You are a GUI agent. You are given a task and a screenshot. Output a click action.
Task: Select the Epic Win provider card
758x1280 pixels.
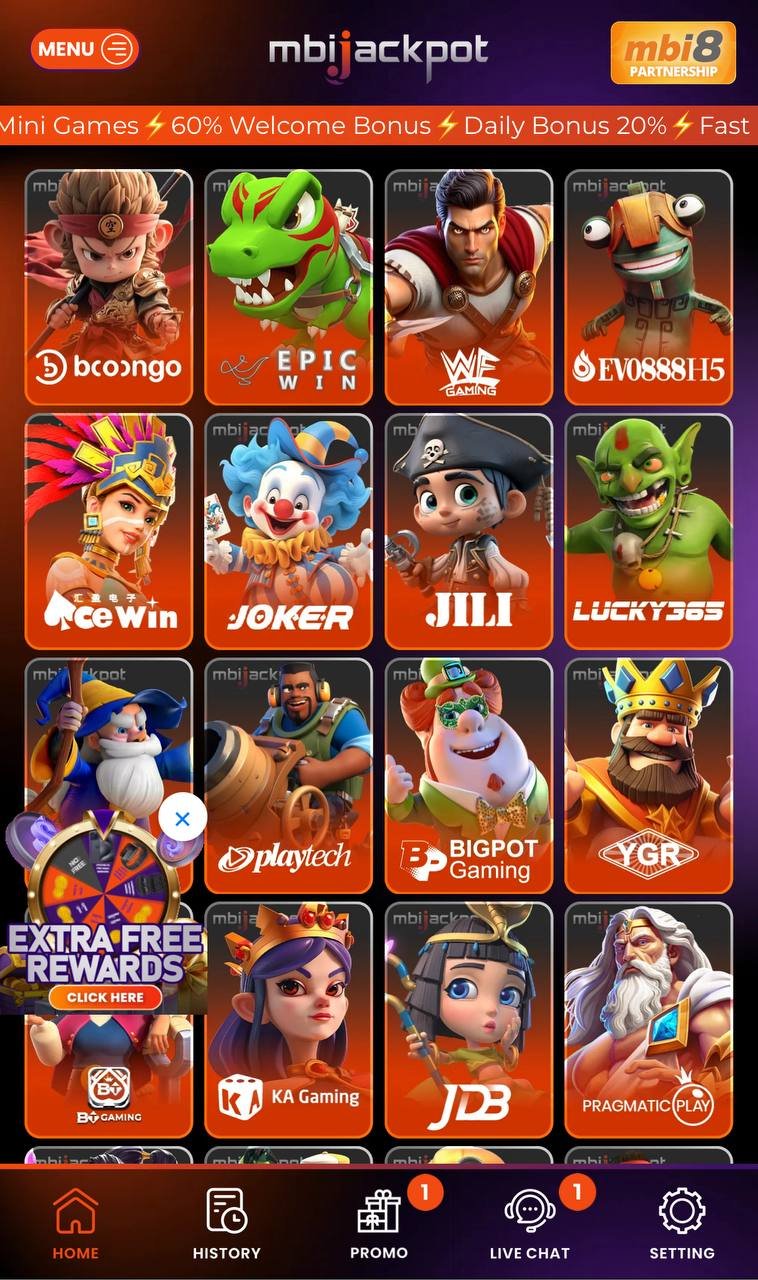pyautogui.click(x=288, y=286)
